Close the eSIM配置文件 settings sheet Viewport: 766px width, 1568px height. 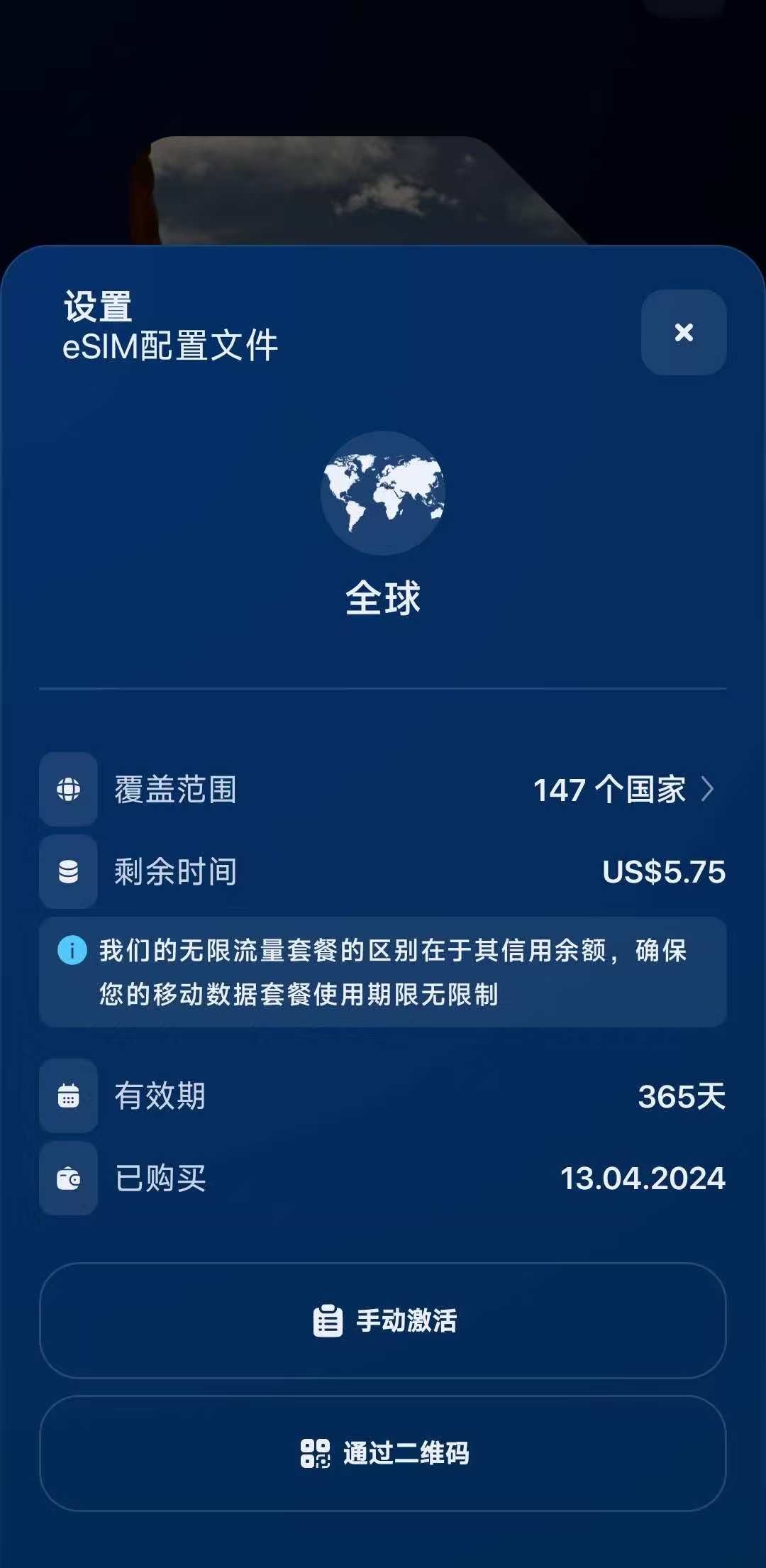[684, 332]
